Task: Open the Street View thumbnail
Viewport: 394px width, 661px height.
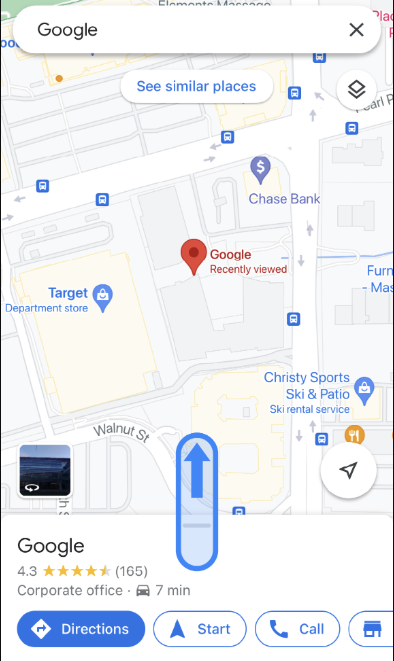Action: pos(45,470)
